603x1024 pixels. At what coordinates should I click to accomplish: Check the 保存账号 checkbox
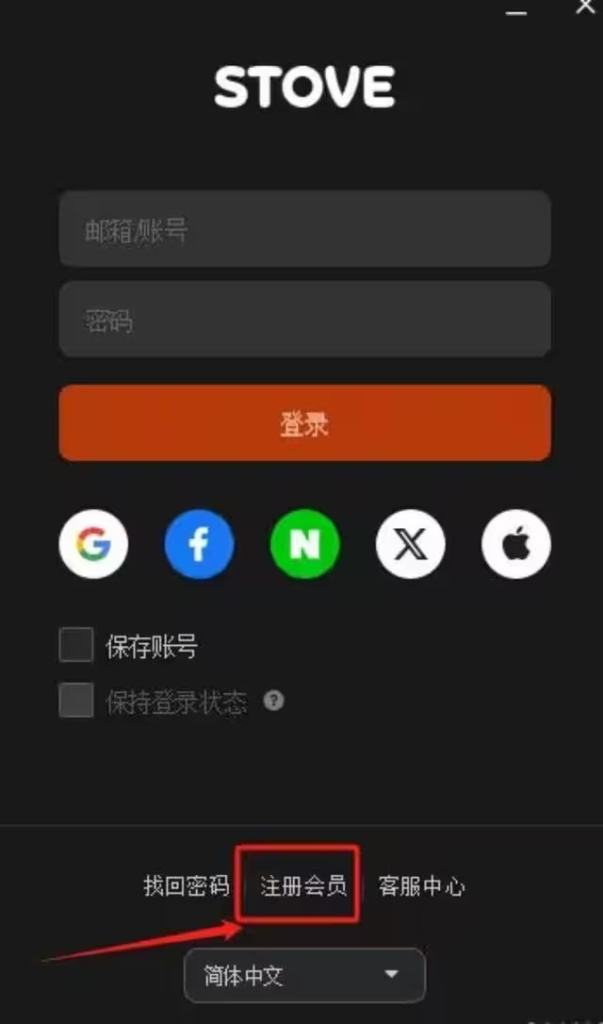(x=76, y=645)
